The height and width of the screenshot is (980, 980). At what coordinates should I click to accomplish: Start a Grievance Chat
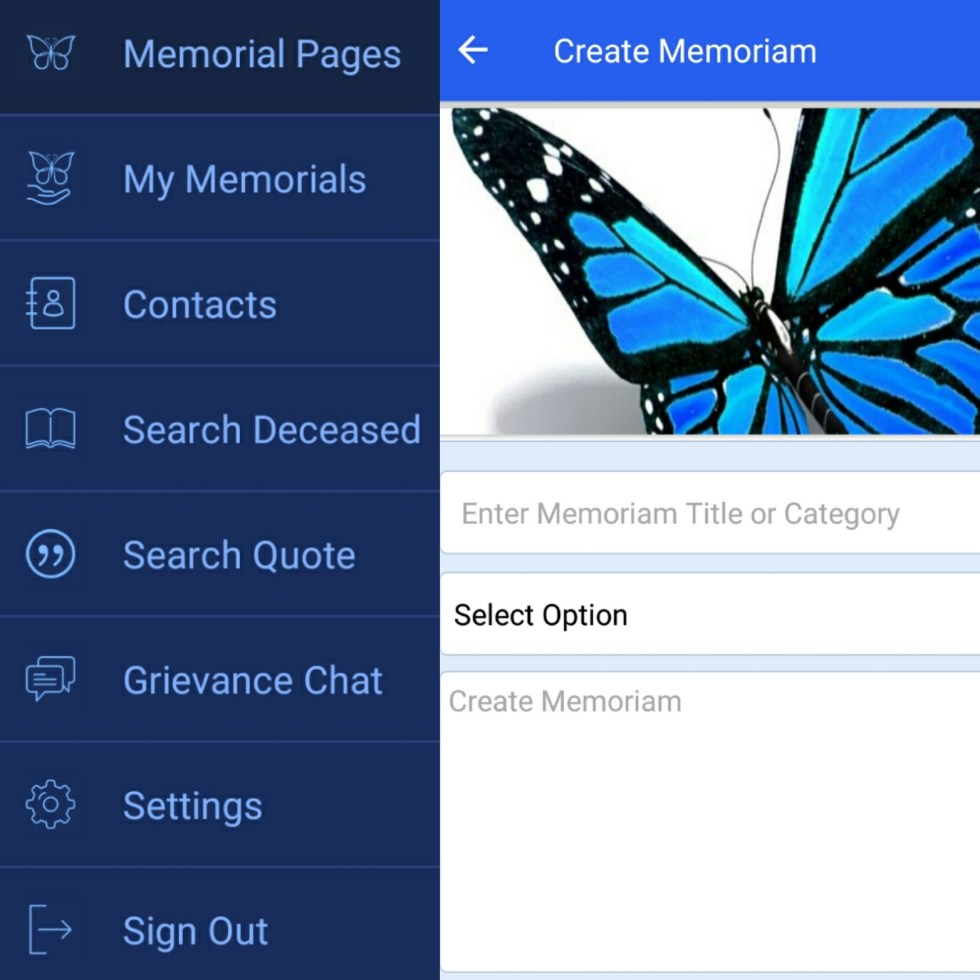[x=252, y=681]
